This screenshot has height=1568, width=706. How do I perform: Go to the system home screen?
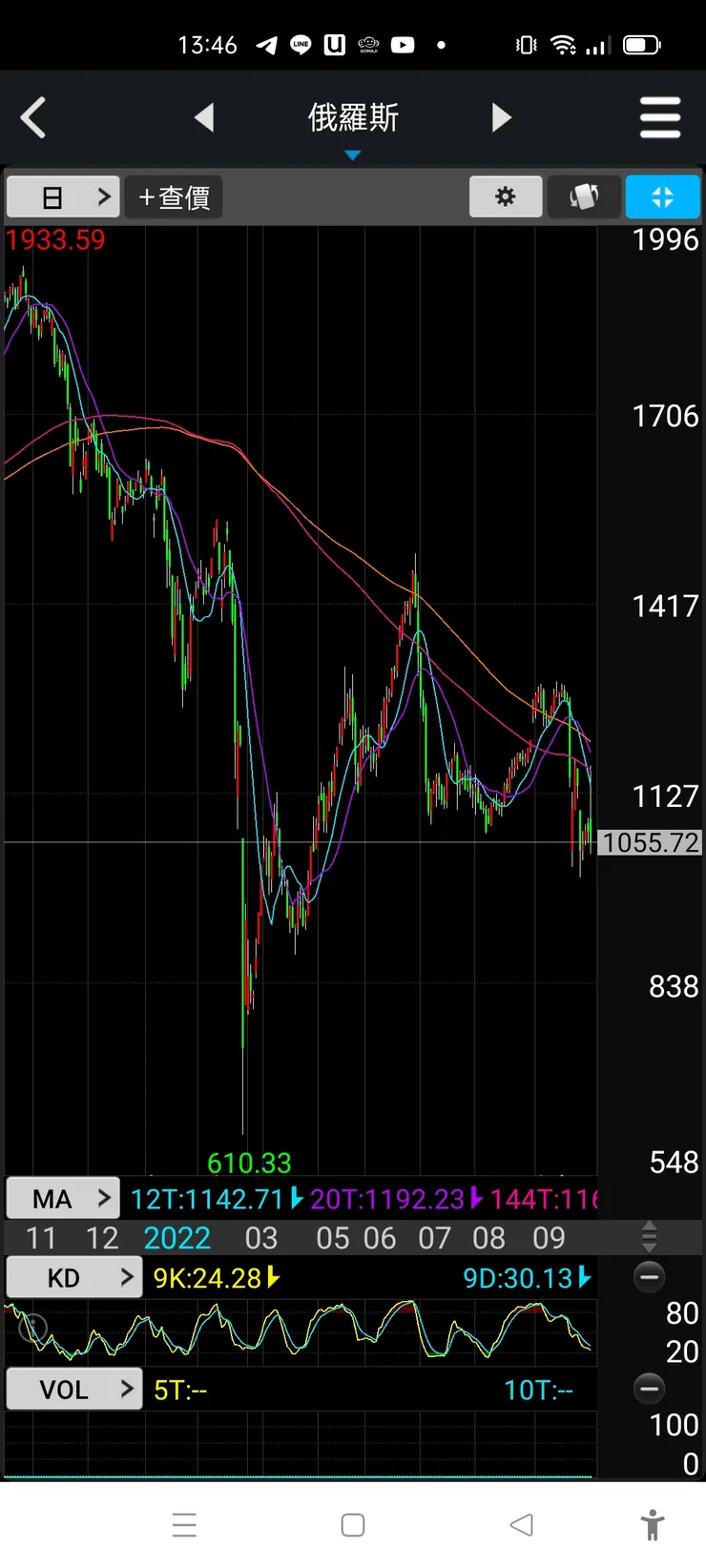[353, 1525]
